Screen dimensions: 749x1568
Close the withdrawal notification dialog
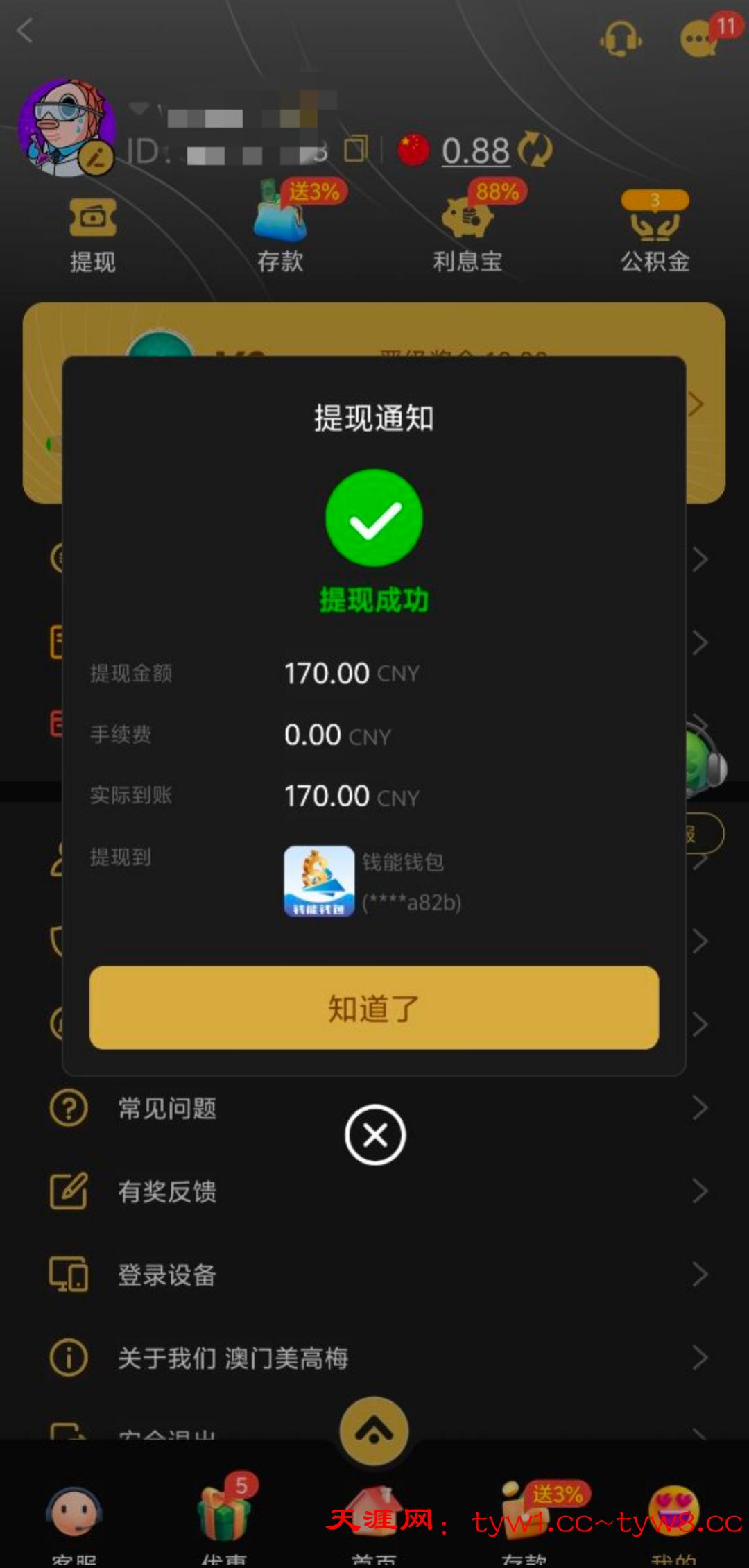pos(375,1135)
